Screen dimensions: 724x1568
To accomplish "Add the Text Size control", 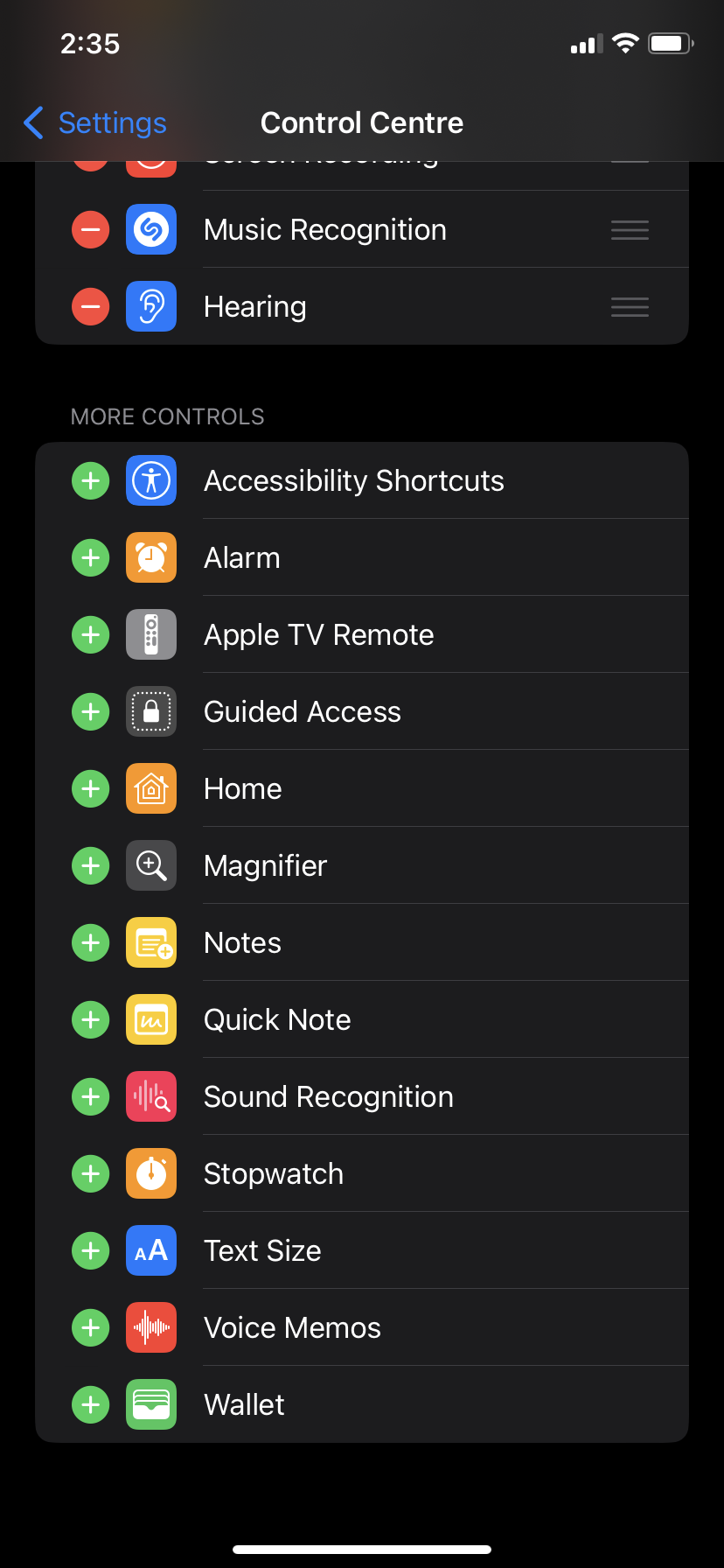I will click(x=90, y=1251).
